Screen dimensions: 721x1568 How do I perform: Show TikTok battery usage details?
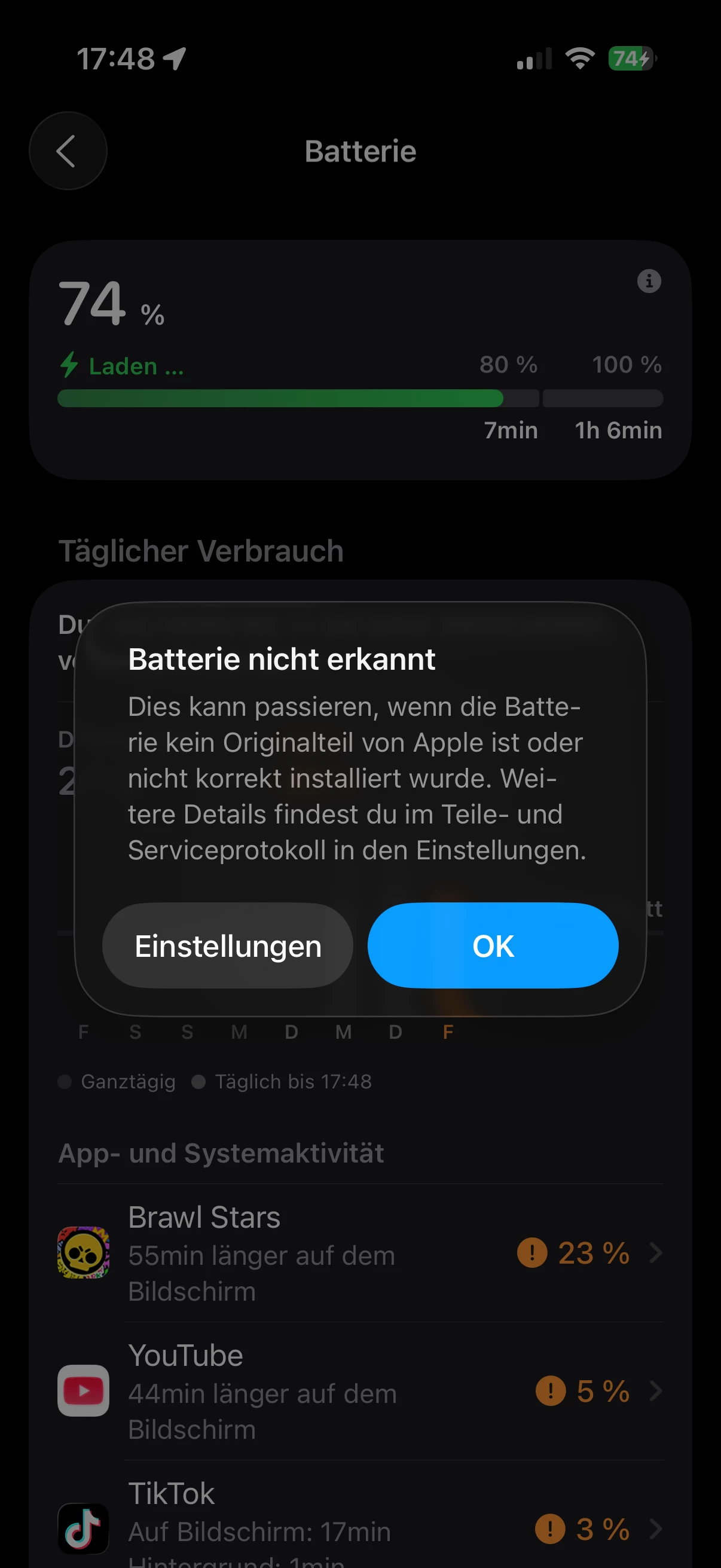point(359,1528)
